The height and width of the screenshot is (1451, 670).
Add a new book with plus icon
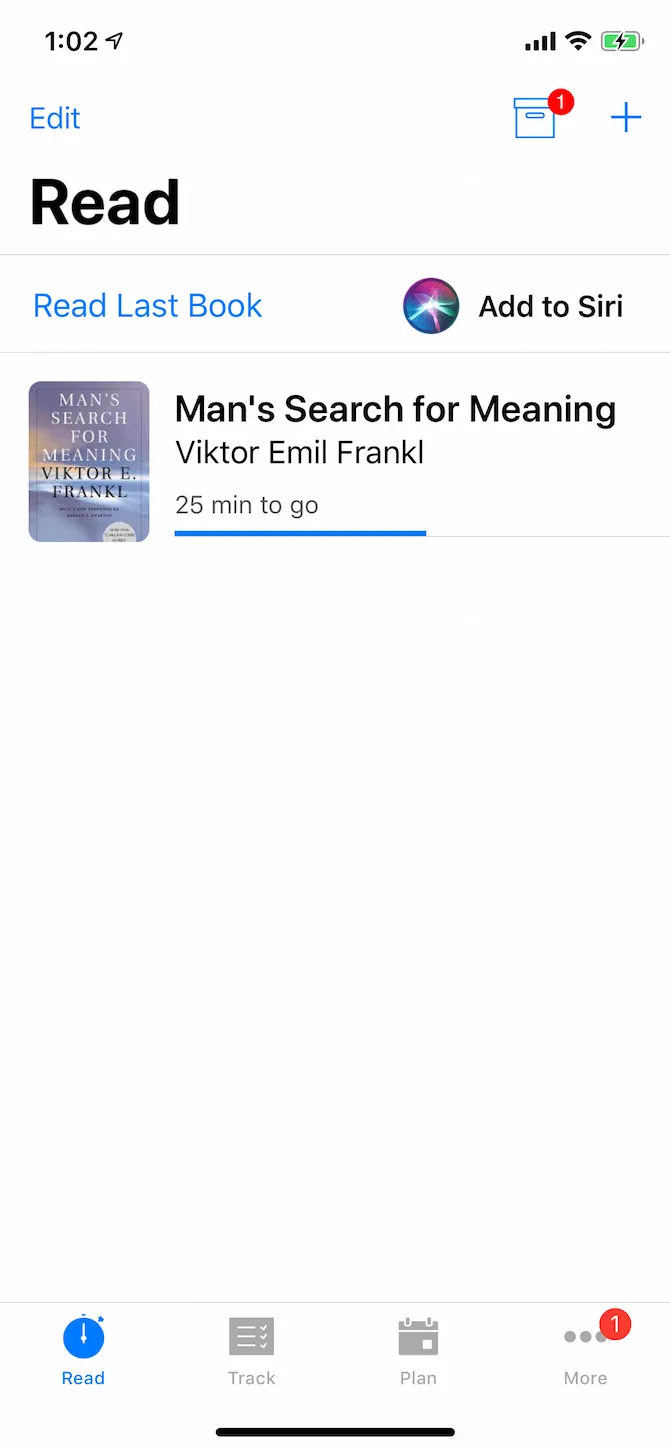626,118
